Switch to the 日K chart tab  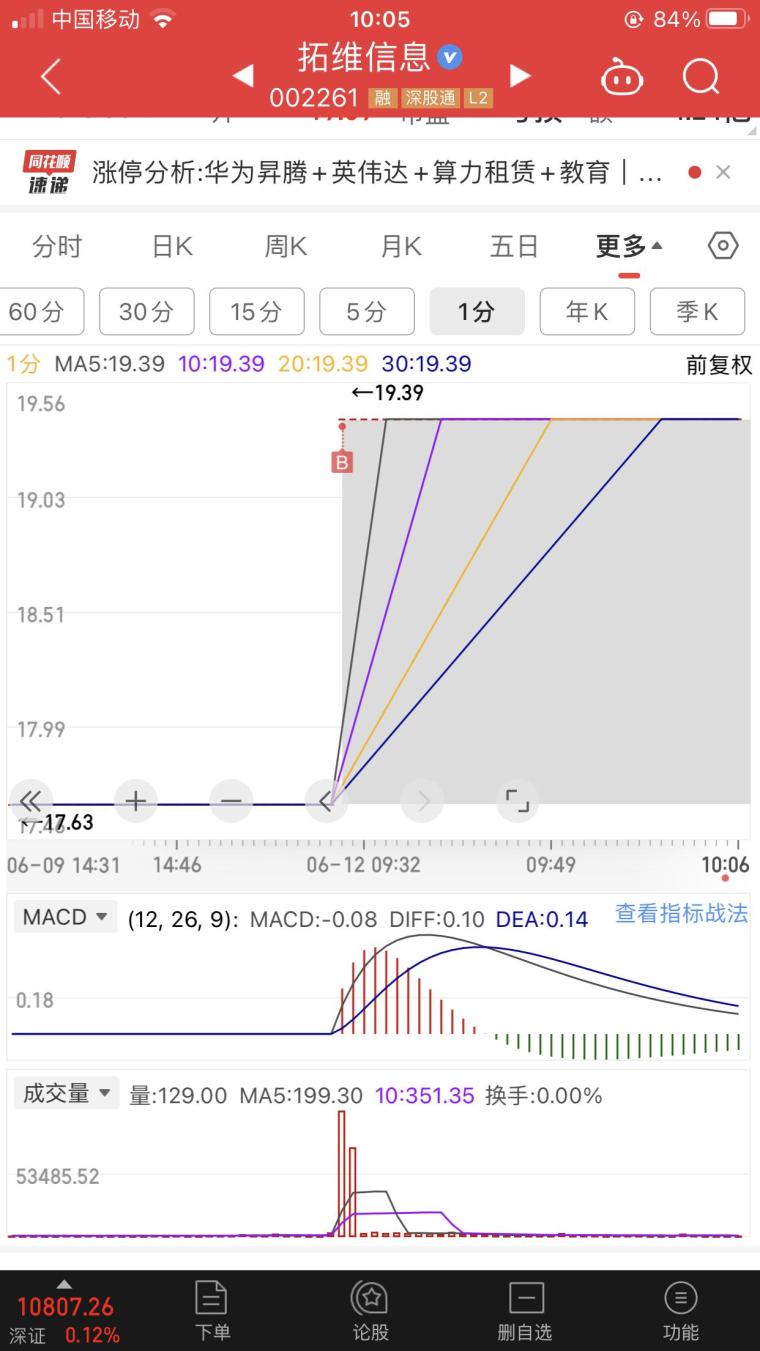click(172, 247)
